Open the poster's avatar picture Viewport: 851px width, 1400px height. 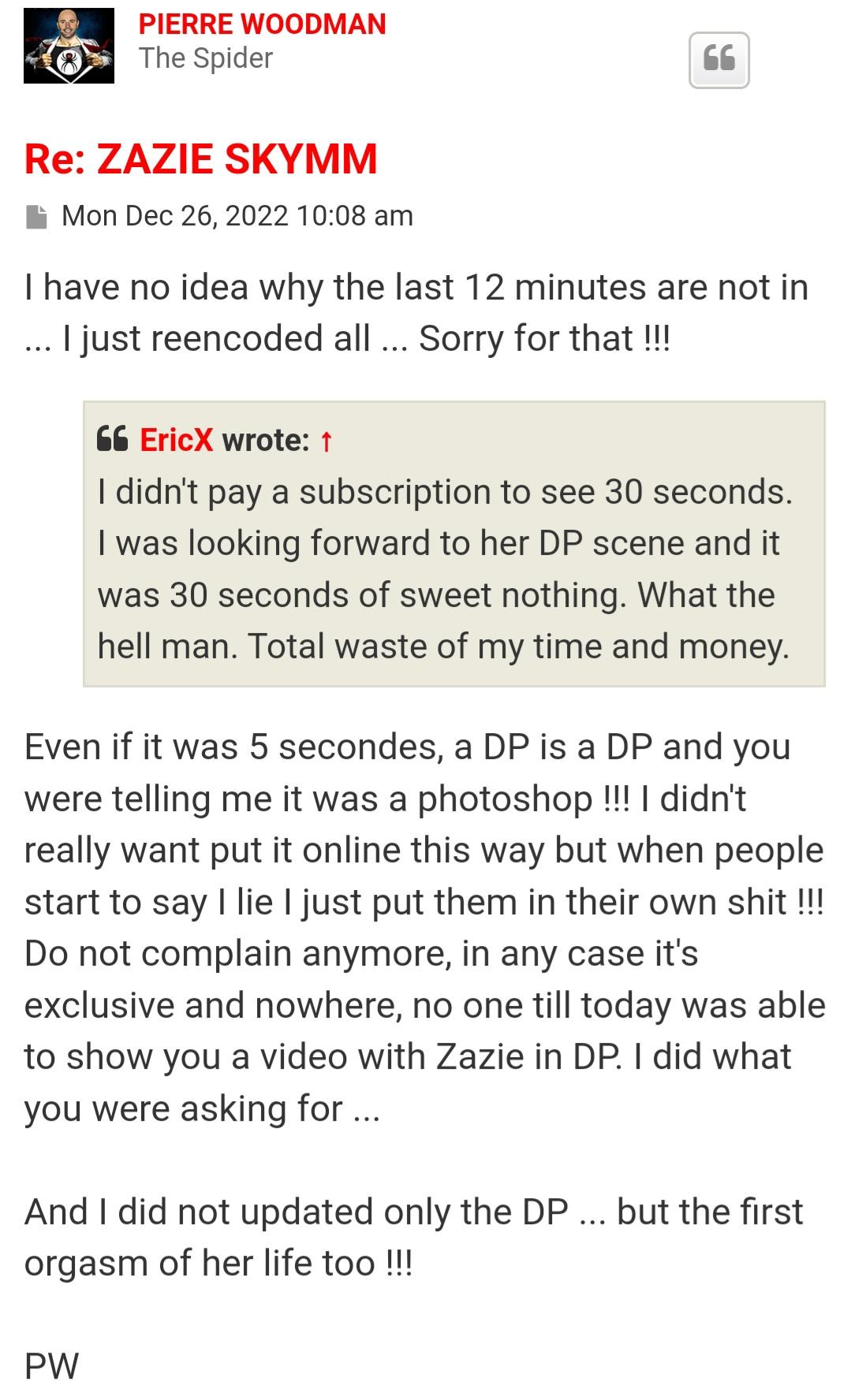pos(69,46)
